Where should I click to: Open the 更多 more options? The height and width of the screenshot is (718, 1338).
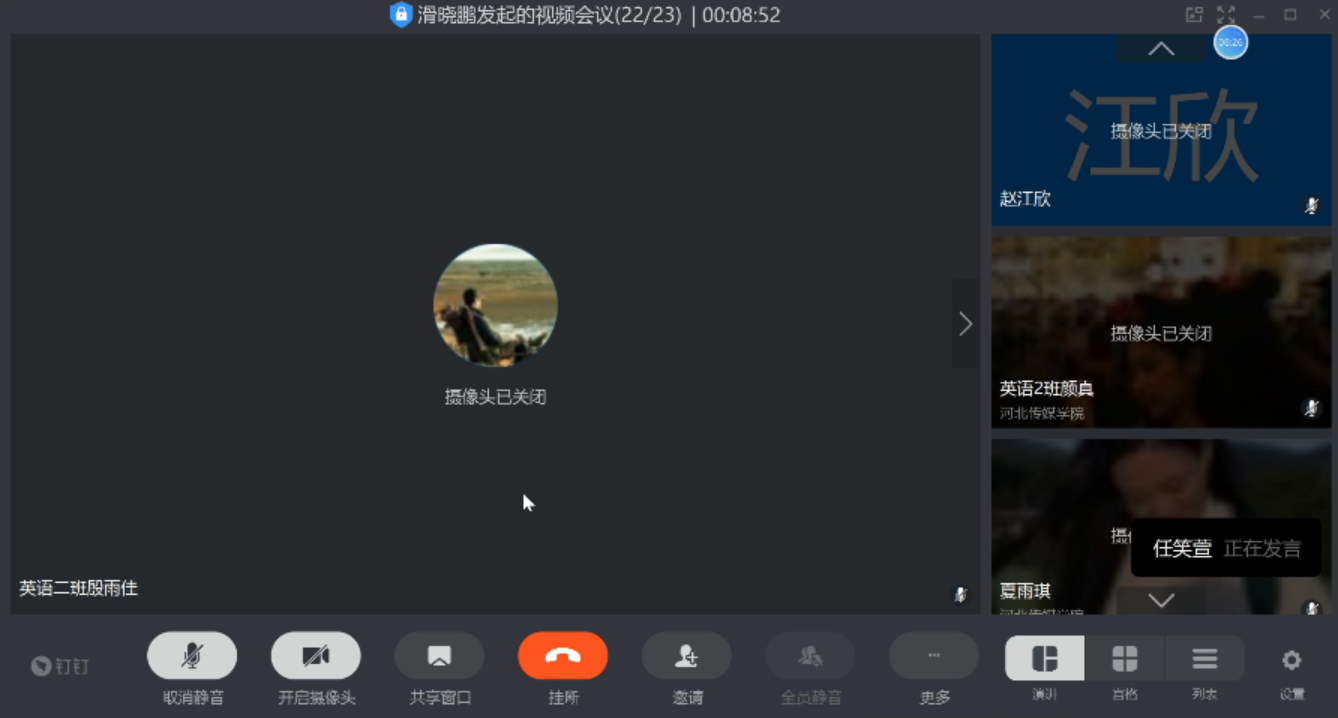click(x=933, y=656)
